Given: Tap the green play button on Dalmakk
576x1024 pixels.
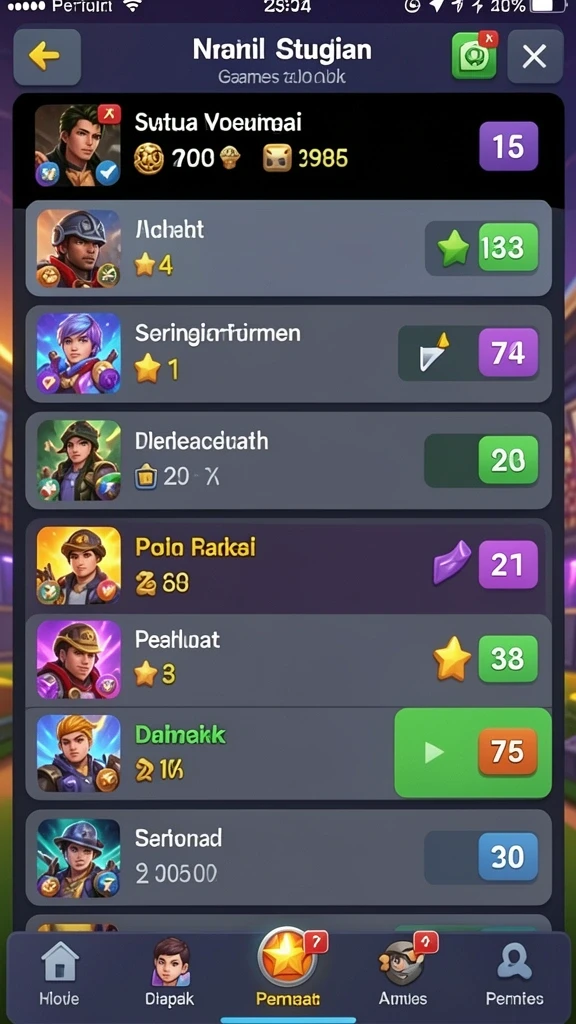Looking at the screenshot, I should tap(434, 752).
